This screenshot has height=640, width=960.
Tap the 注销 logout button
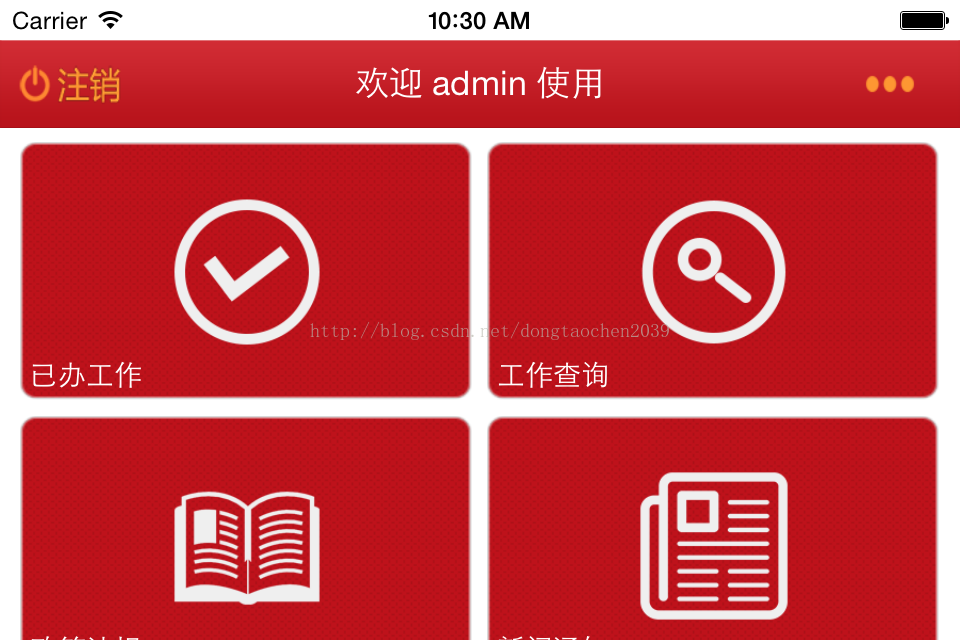pyautogui.click(x=70, y=85)
